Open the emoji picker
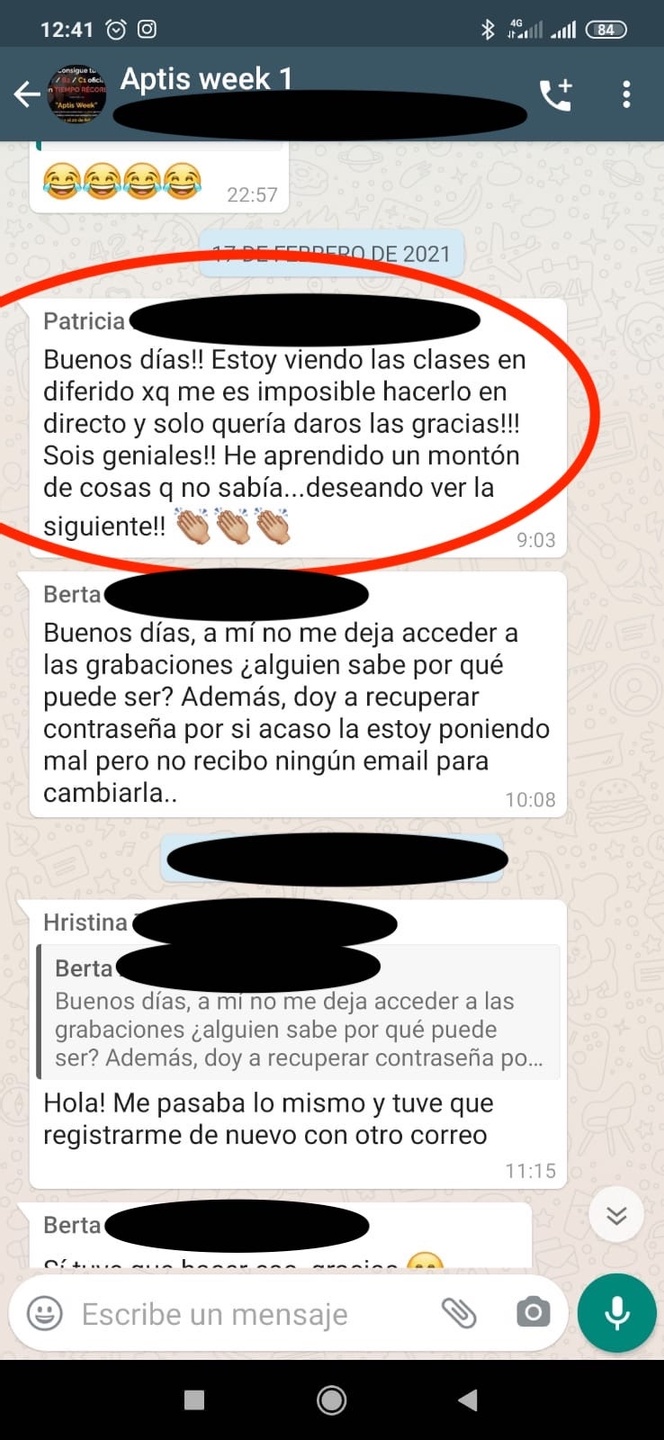Viewport: 664px width, 1440px height. [45, 1313]
